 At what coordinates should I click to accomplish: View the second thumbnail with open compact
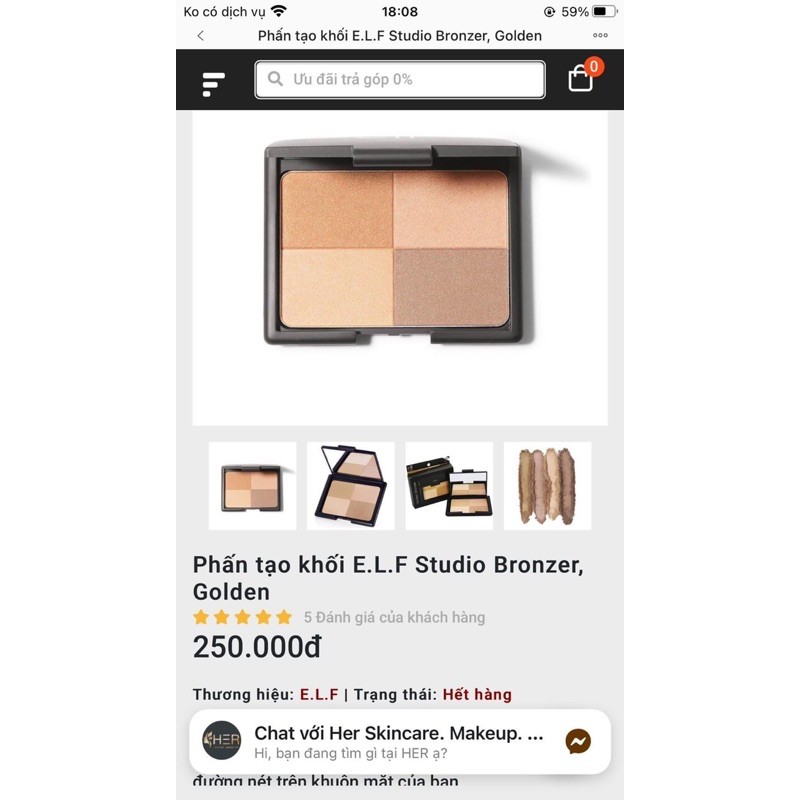pos(350,486)
